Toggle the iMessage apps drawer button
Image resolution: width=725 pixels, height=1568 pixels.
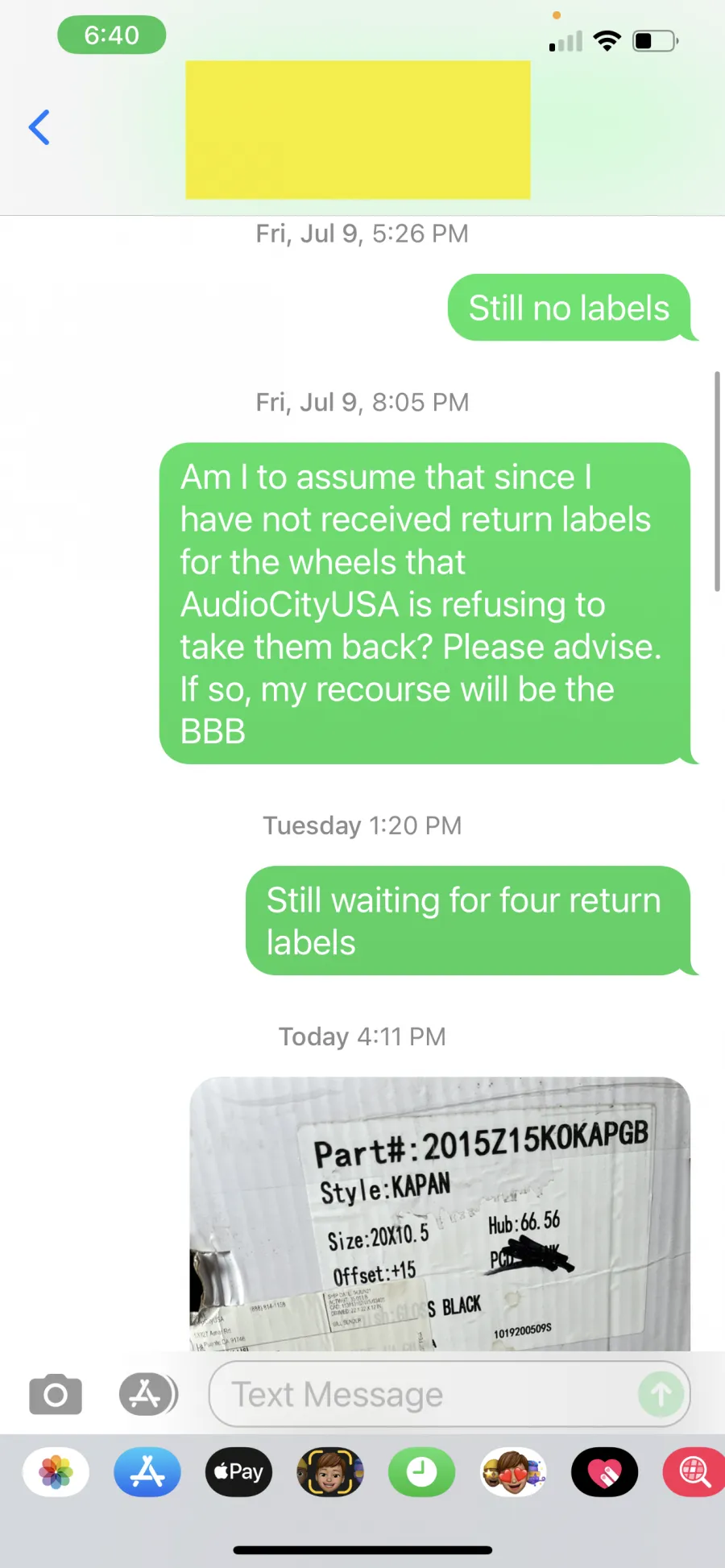pyautogui.click(x=147, y=1394)
